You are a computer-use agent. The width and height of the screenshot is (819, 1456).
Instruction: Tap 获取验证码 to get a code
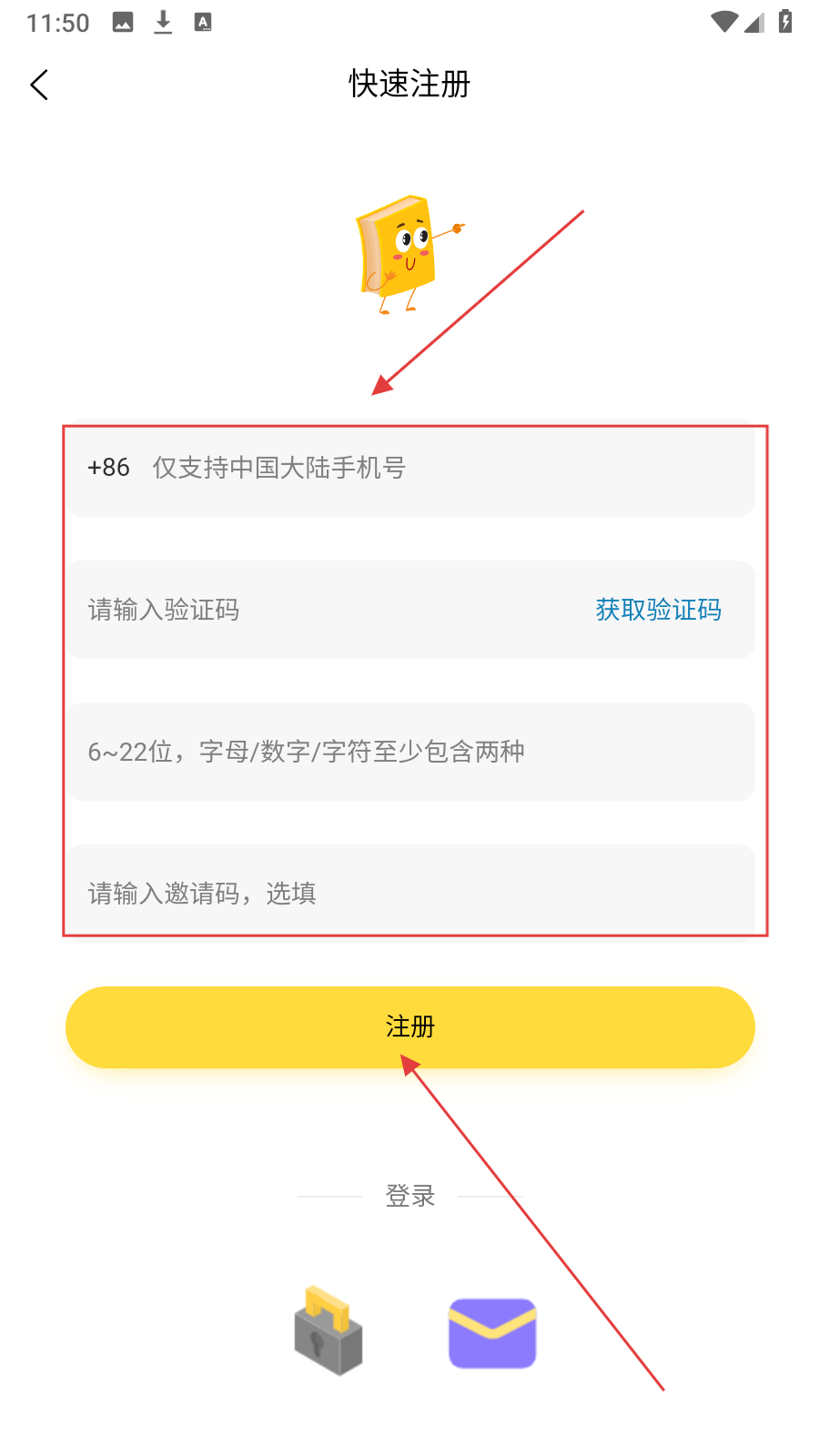click(x=658, y=610)
